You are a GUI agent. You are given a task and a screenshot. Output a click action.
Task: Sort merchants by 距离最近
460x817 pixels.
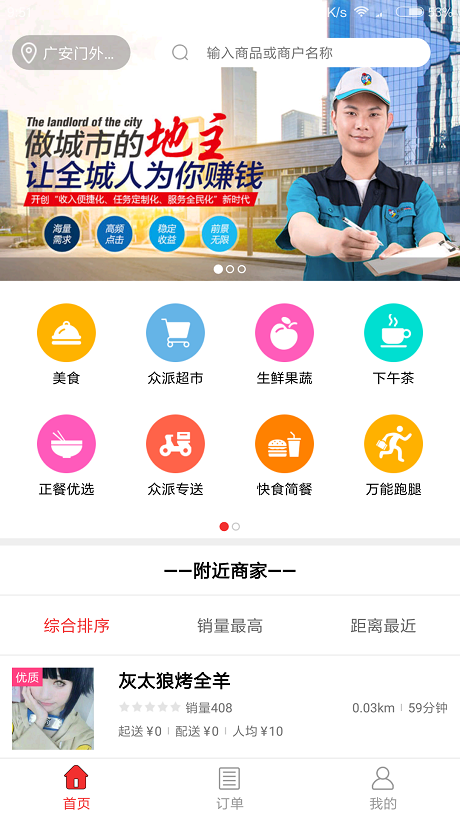pyautogui.click(x=383, y=625)
